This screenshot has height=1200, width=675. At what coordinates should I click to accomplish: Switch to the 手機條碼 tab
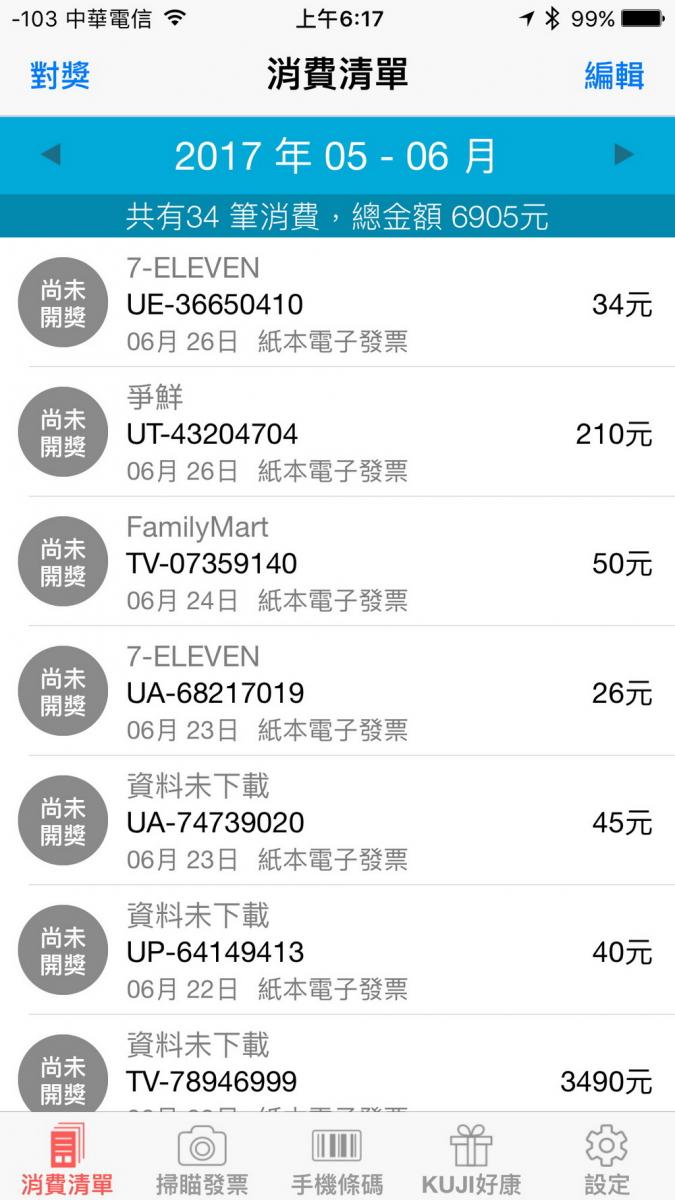click(x=337, y=1158)
